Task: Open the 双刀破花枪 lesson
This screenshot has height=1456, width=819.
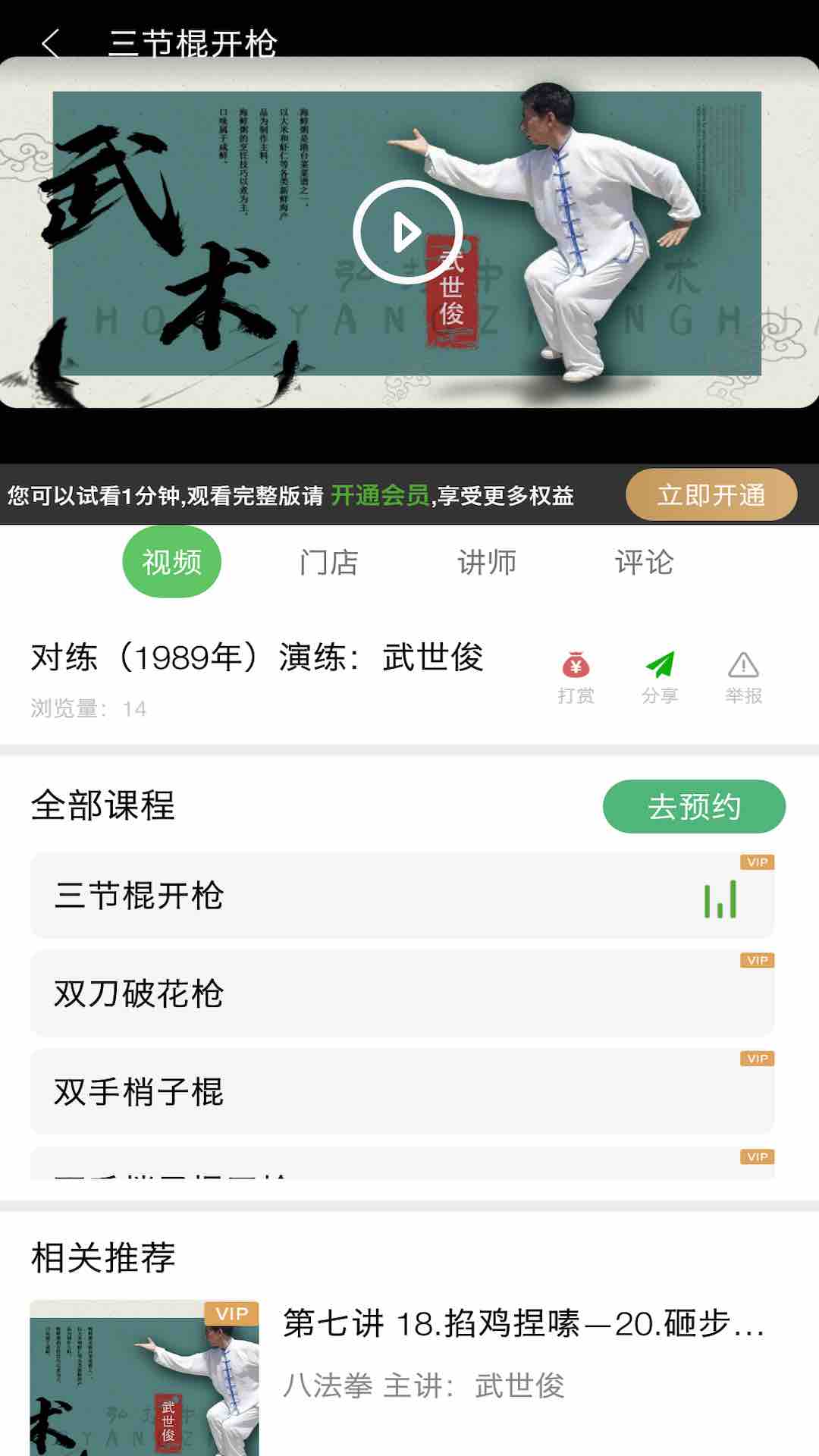Action: (402, 993)
